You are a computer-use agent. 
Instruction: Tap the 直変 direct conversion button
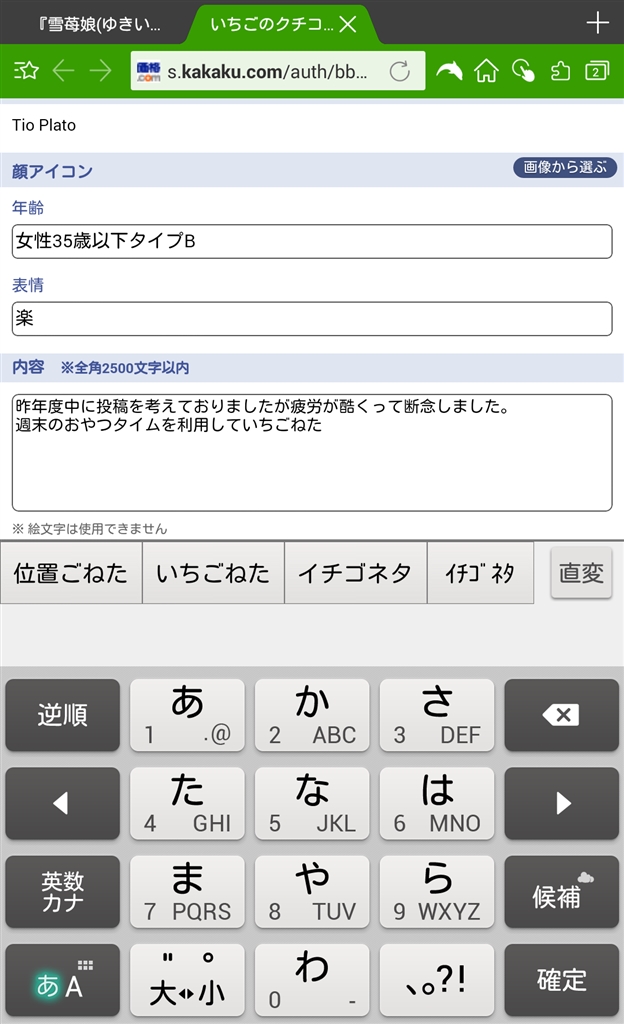point(581,573)
